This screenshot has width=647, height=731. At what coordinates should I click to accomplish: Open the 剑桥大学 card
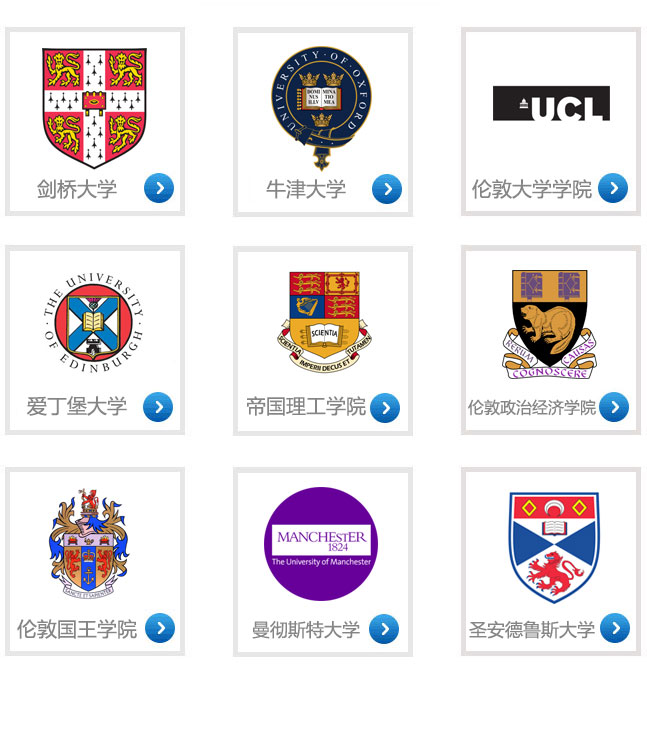[x=95, y=121]
